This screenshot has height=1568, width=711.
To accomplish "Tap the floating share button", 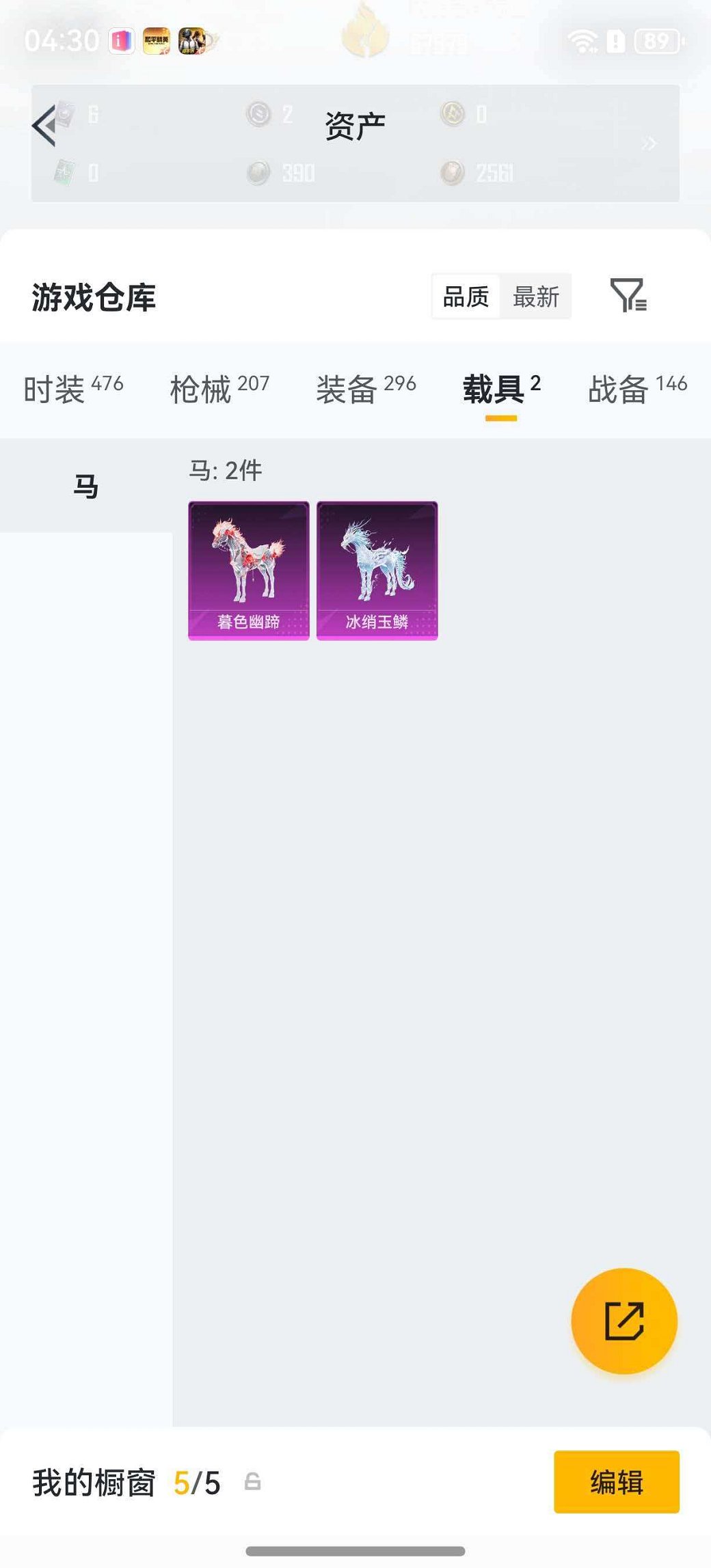I will tap(624, 1321).
